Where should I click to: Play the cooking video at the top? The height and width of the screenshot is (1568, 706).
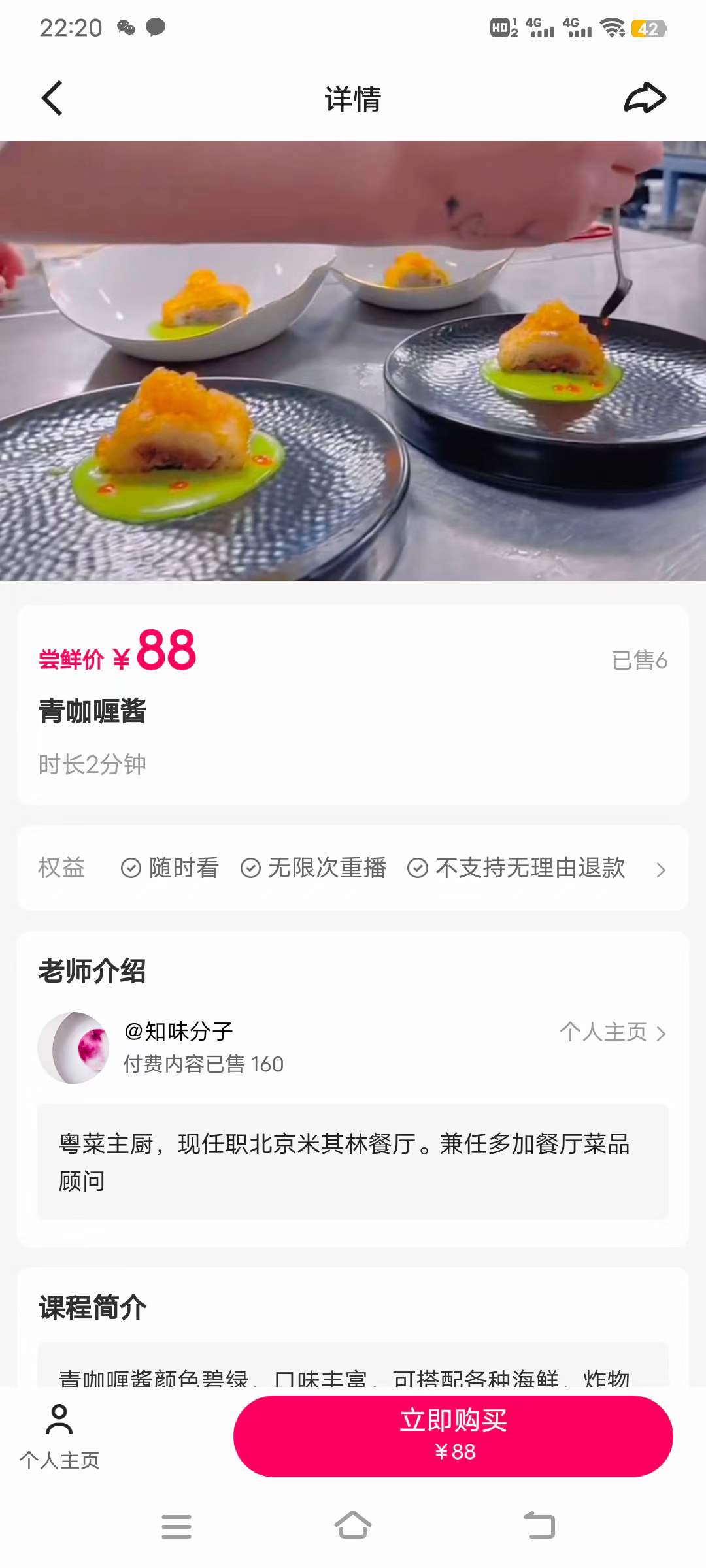click(353, 359)
